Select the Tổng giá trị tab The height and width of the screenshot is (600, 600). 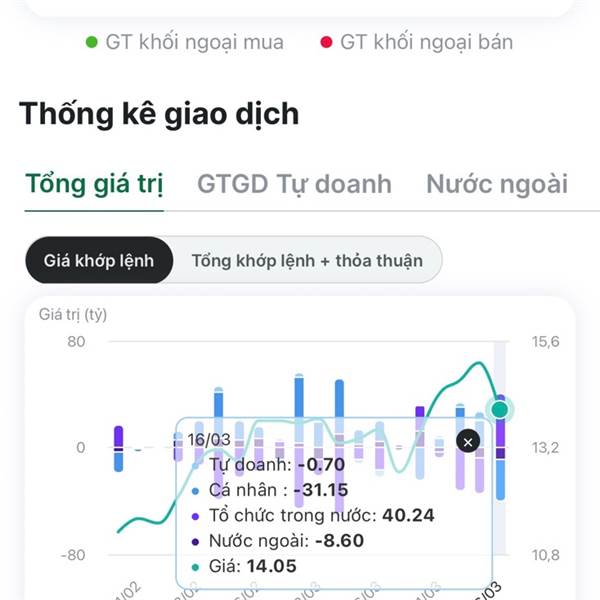click(94, 185)
